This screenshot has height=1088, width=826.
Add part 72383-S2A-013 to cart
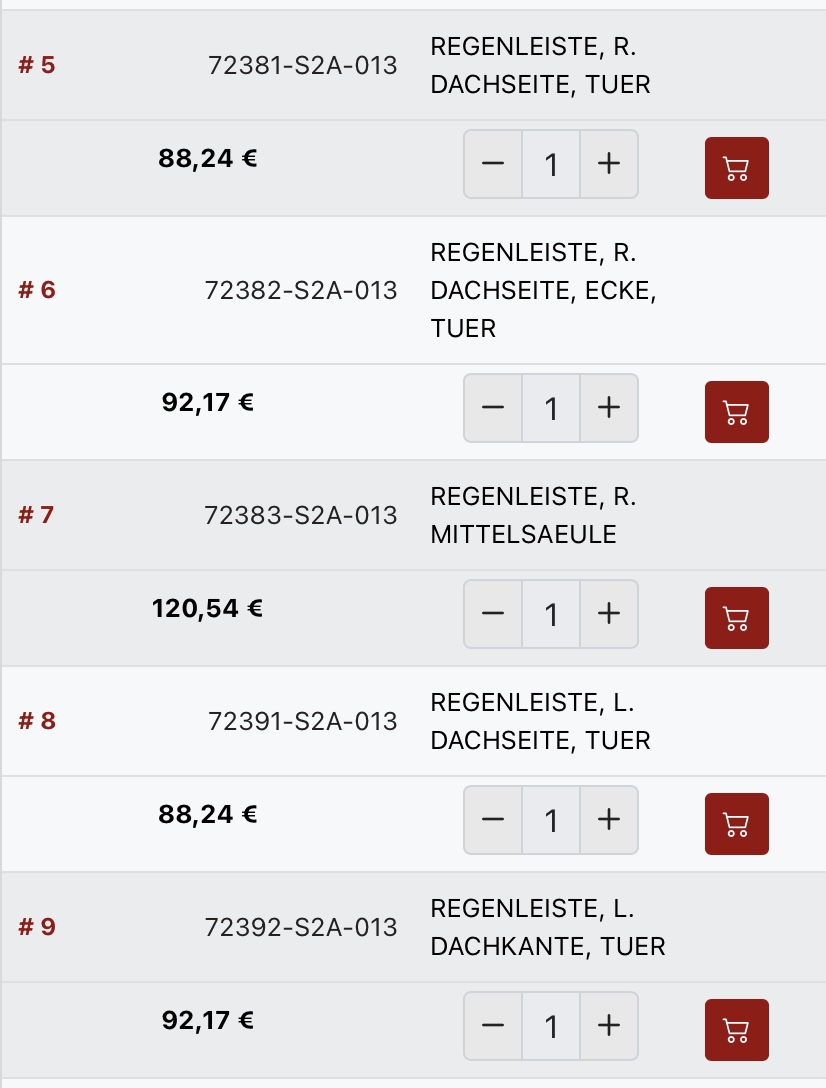(737, 618)
